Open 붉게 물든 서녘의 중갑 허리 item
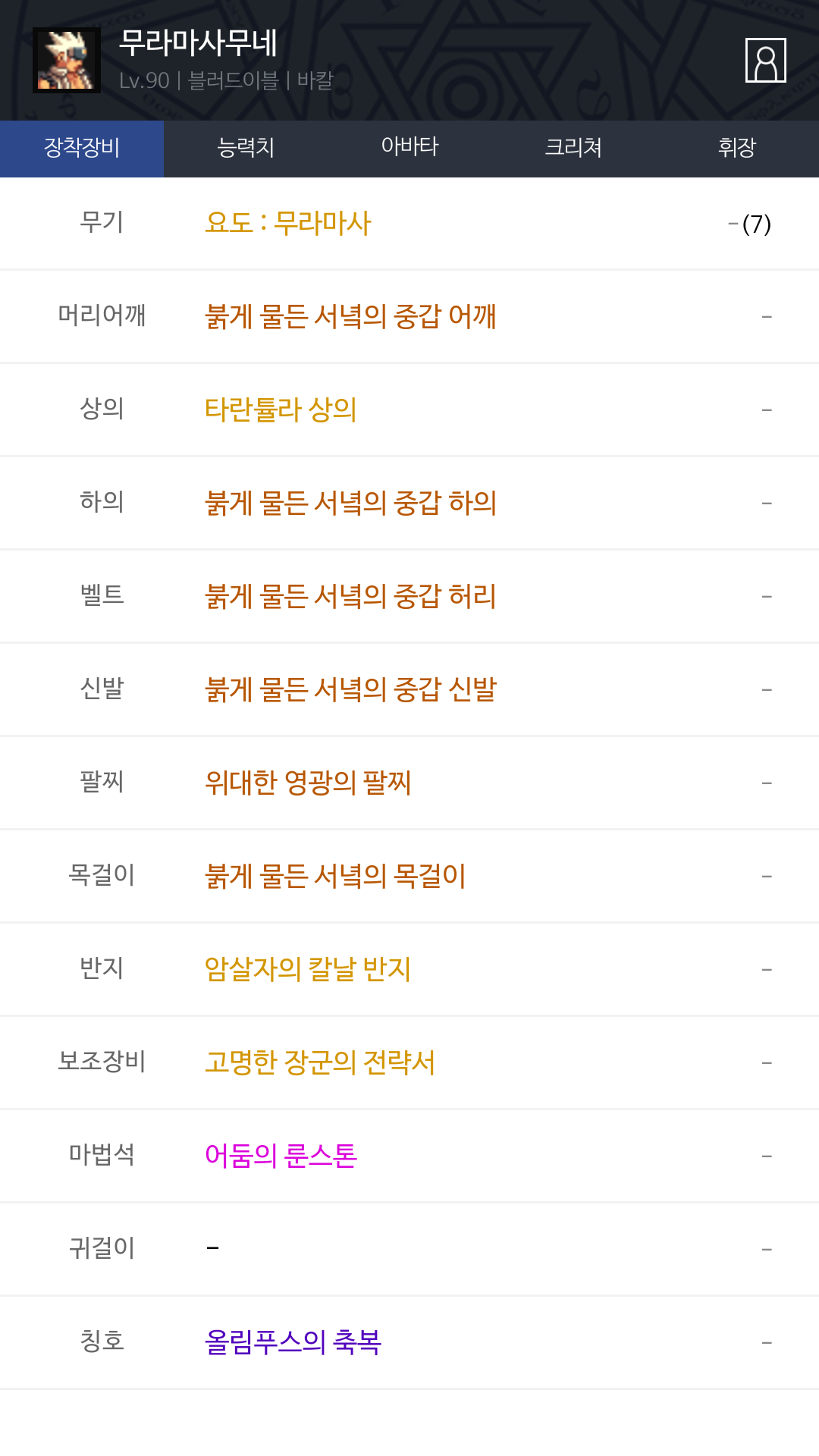The width and height of the screenshot is (819, 1456). click(x=350, y=596)
